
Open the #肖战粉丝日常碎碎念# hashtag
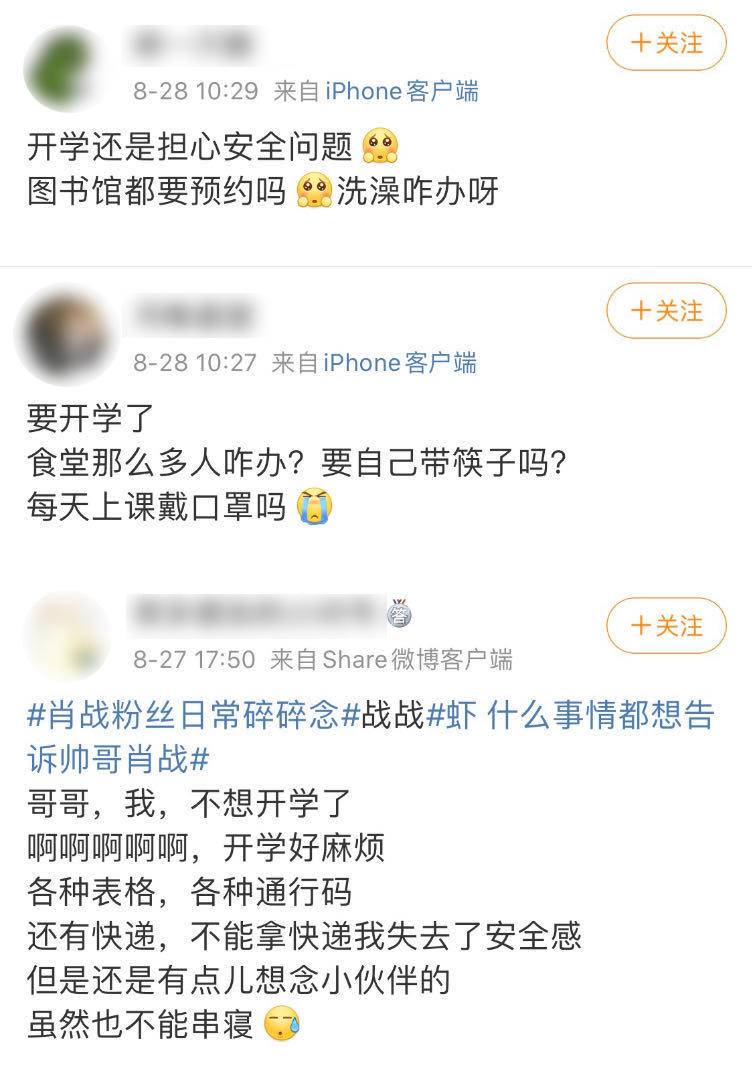[194, 717]
